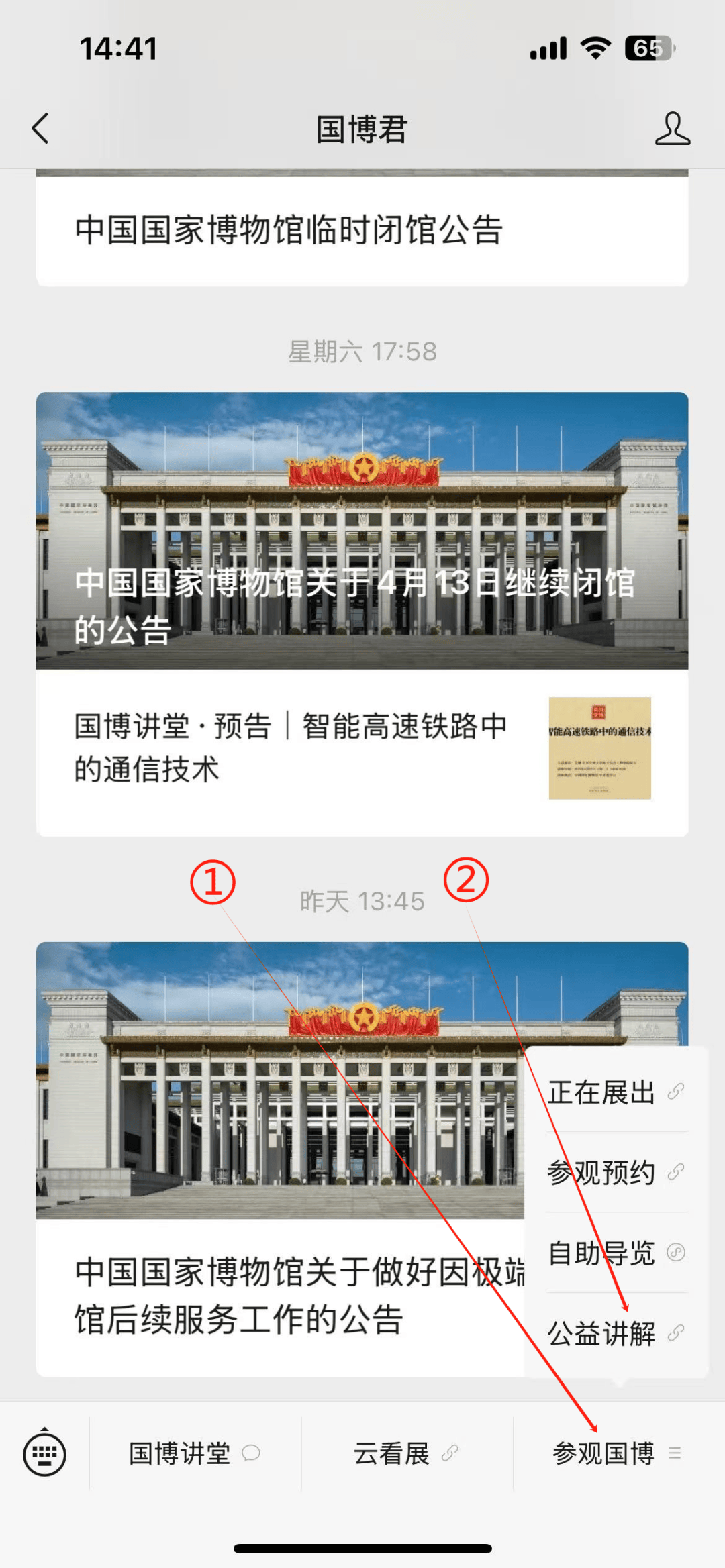Open the 云看展 bottom menu link
Image resolution: width=725 pixels, height=1568 pixels.
click(x=406, y=1453)
